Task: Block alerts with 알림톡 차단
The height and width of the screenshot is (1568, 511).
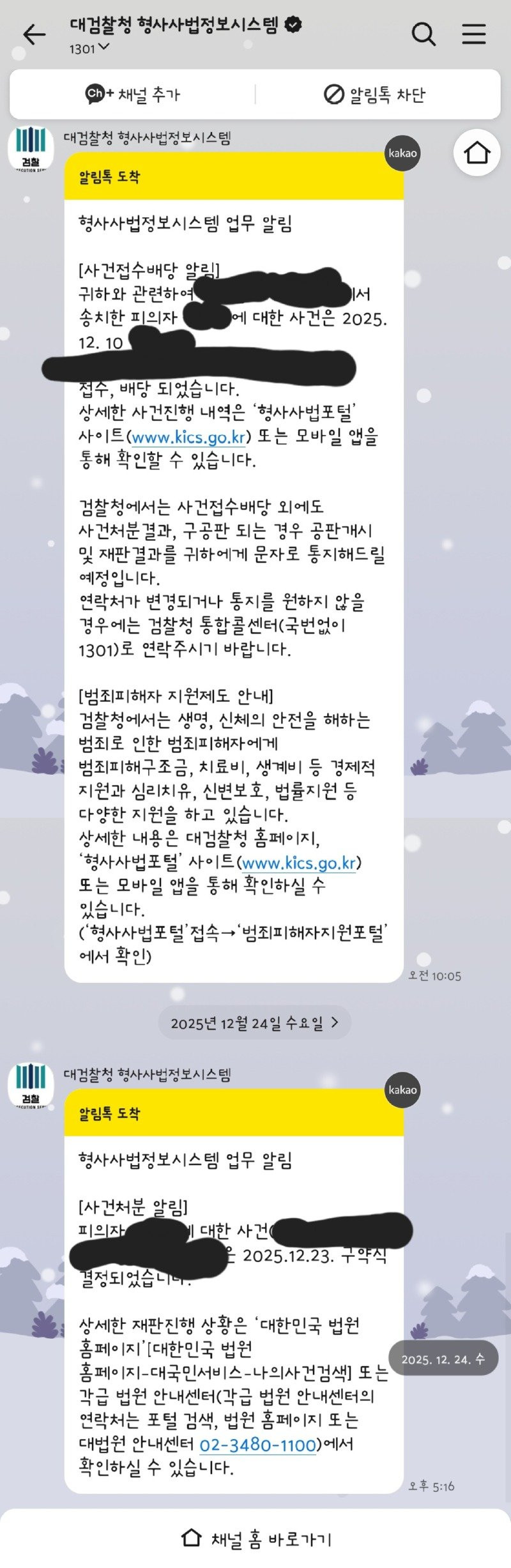Action: (374, 95)
